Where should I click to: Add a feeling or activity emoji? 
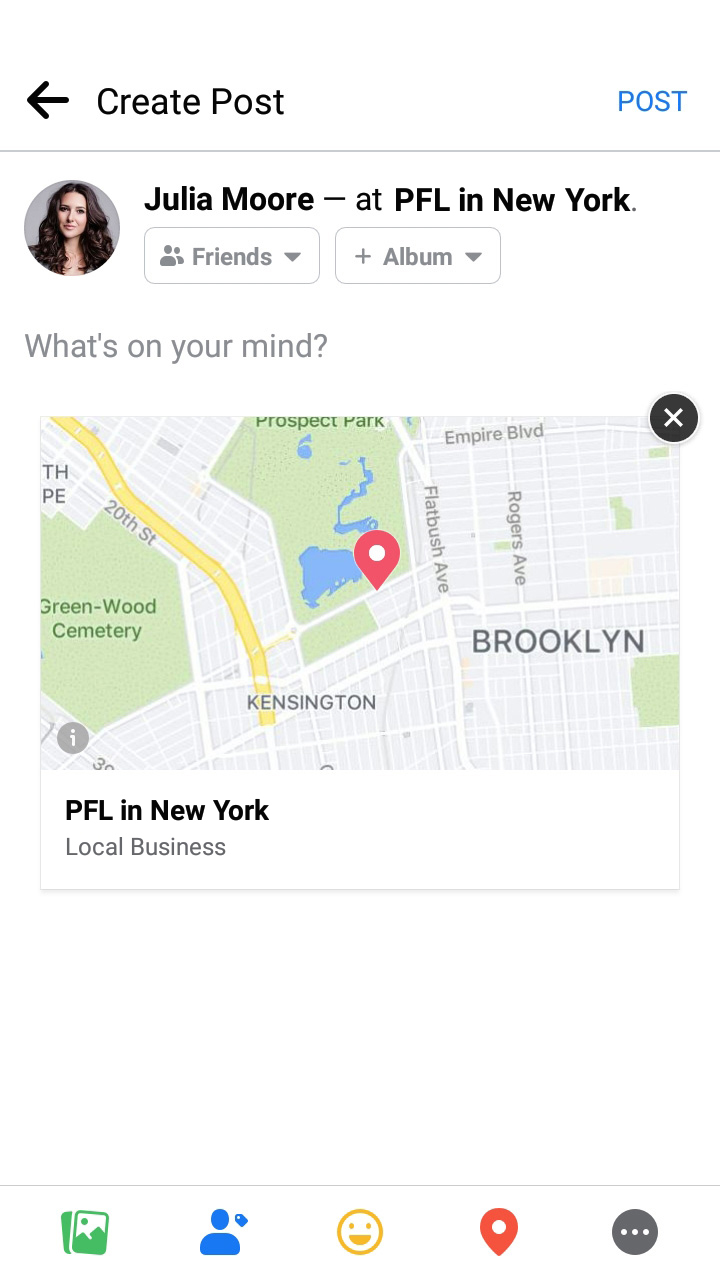[360, 1232]
